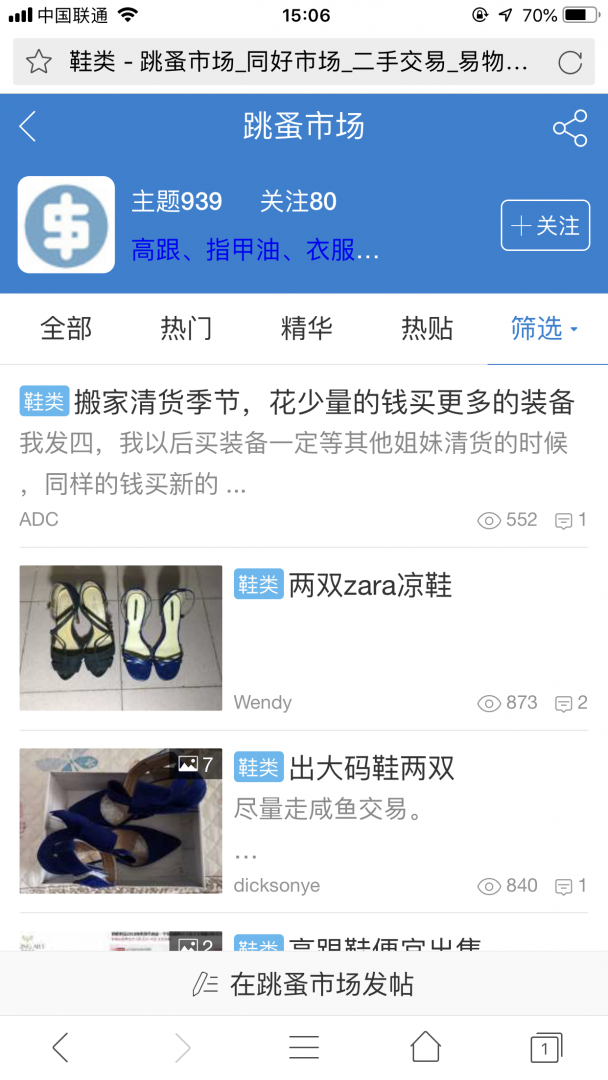
Task: Open the 两双zara凉鞋 post
Action: click(x=370, y=586)
